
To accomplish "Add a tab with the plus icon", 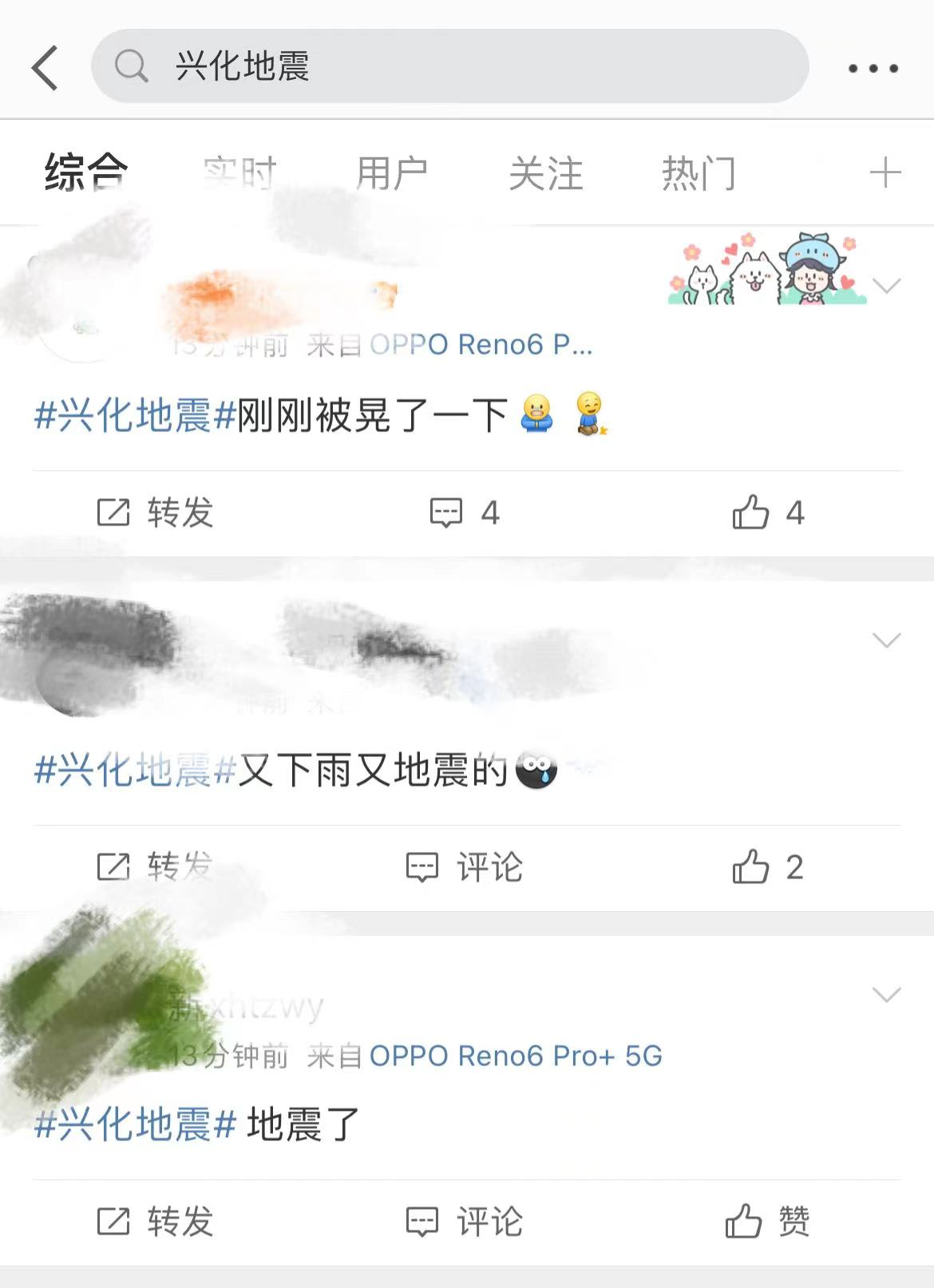I will point(885,172).
